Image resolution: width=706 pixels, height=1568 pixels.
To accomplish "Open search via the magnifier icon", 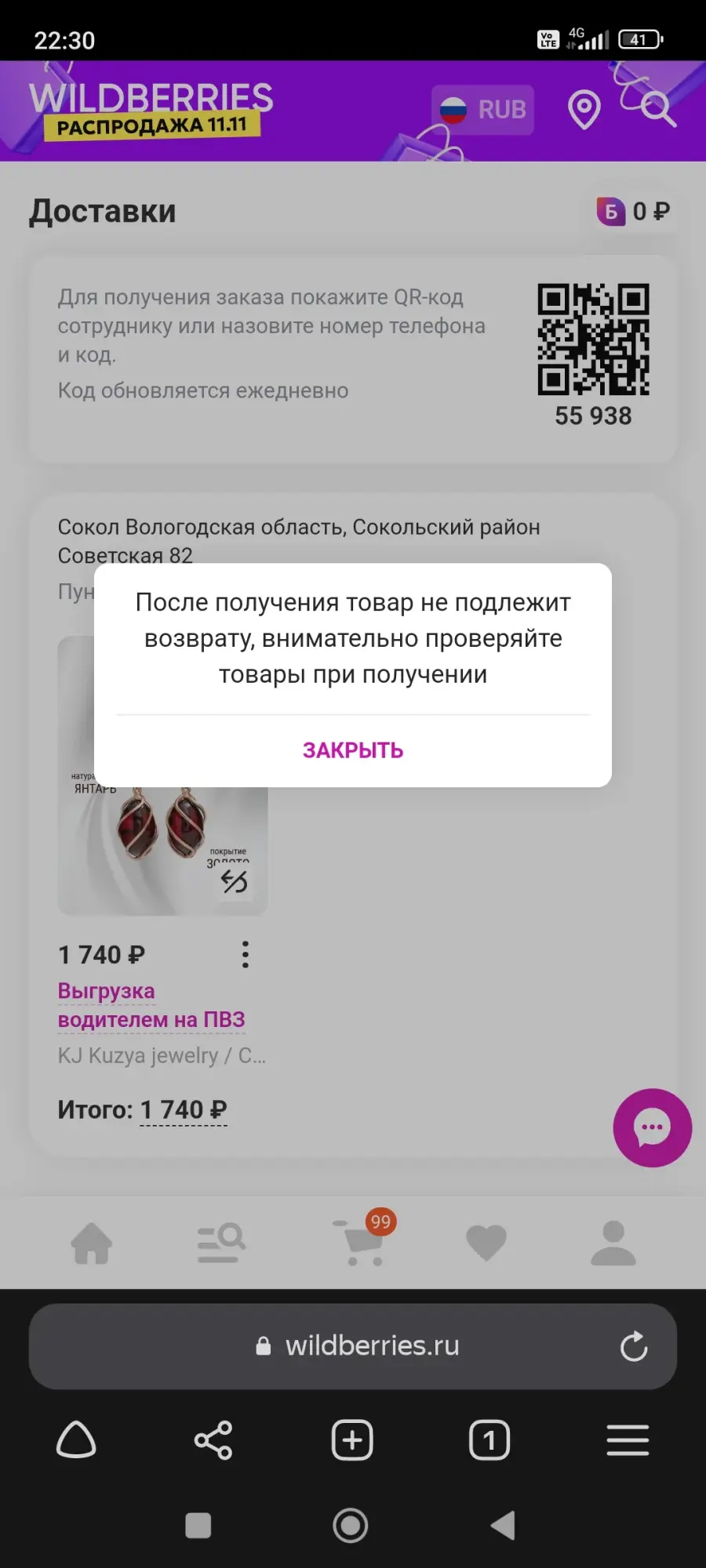I will (657, 109).
